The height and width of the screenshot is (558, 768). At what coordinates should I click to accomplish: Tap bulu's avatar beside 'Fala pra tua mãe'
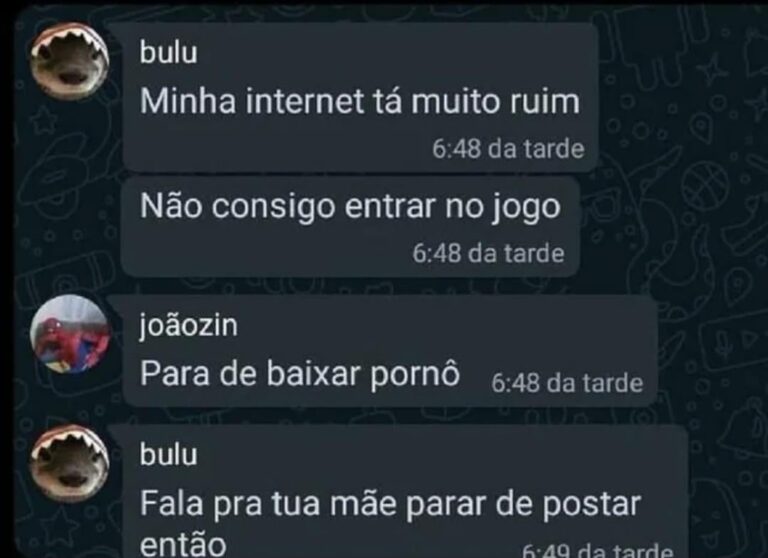(69, 464)
